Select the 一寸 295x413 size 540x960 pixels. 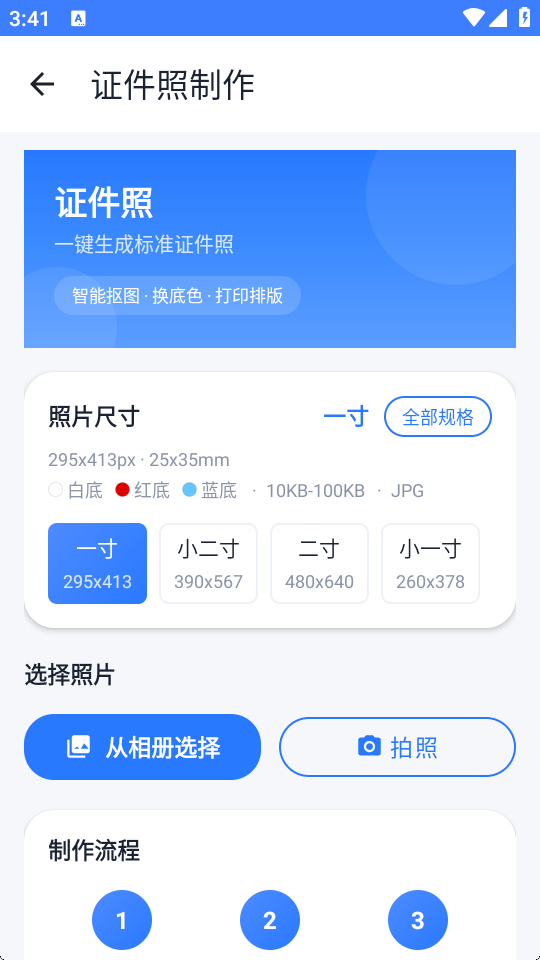click(97, 563)
